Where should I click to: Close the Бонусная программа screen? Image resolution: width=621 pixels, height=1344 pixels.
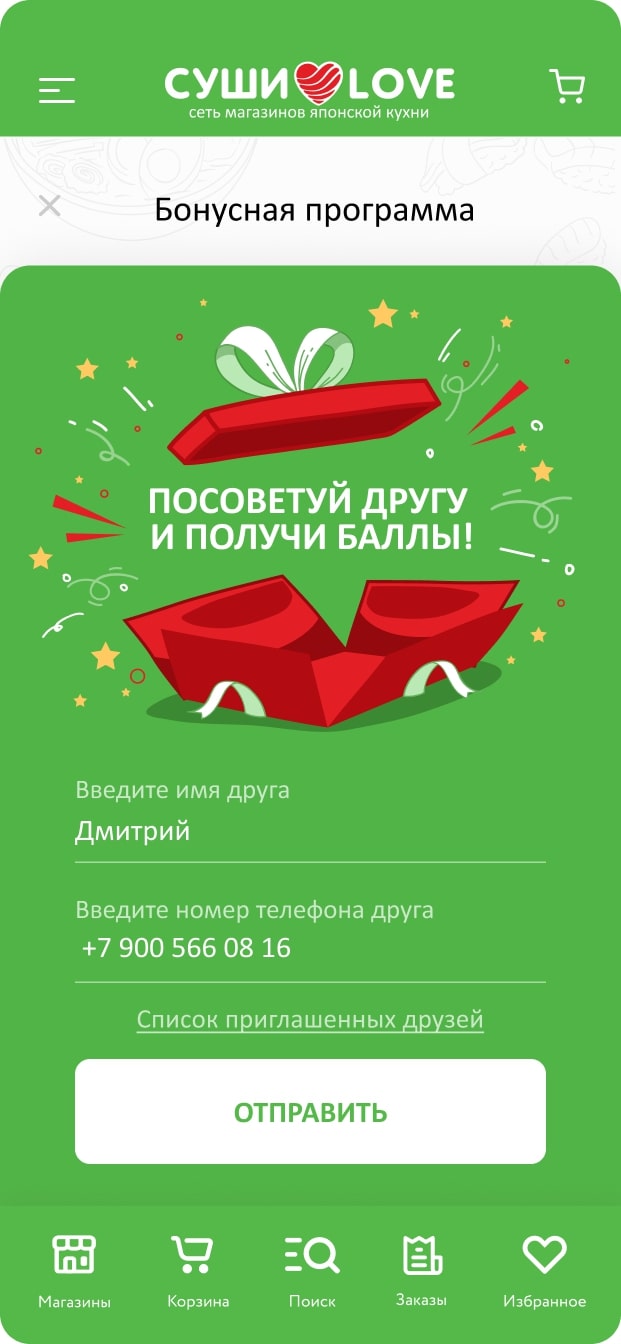tap(49, 207)
